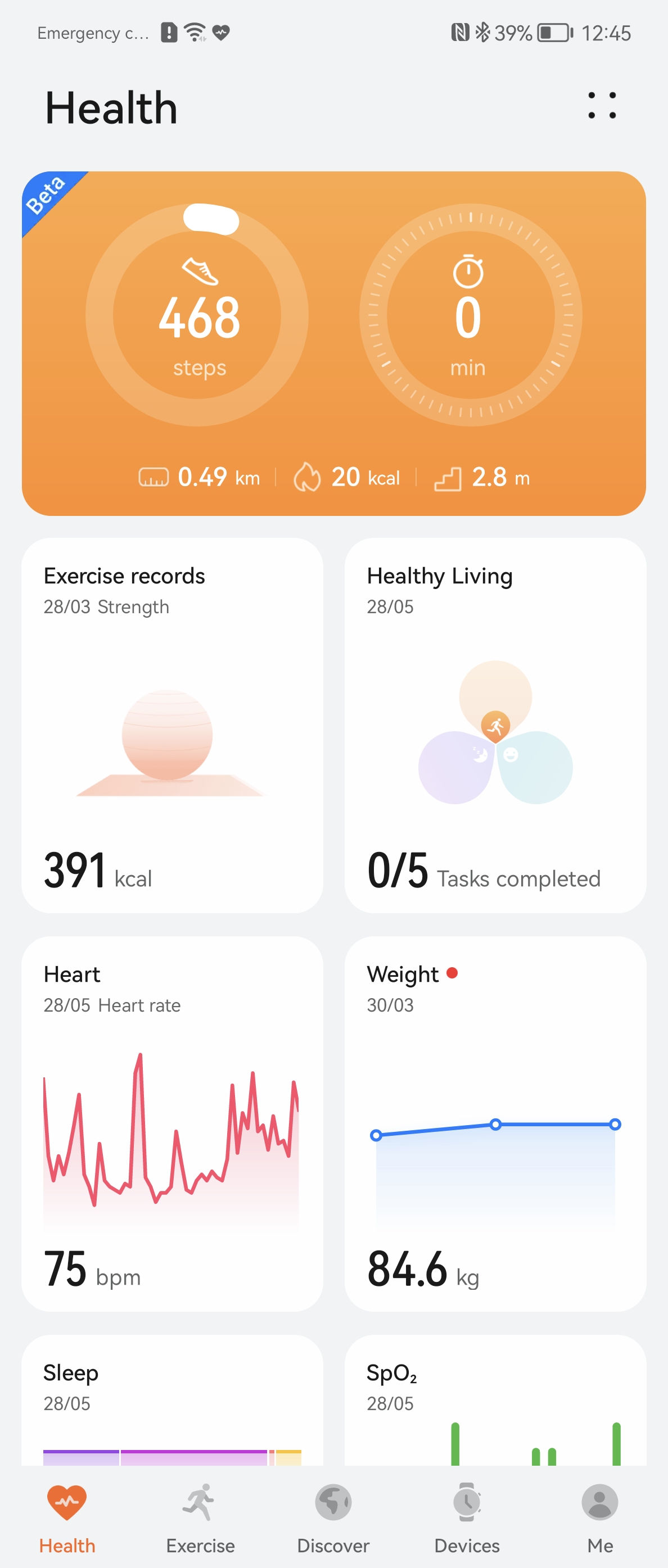Check the SpO₂ card

[x=495, y=1400]
